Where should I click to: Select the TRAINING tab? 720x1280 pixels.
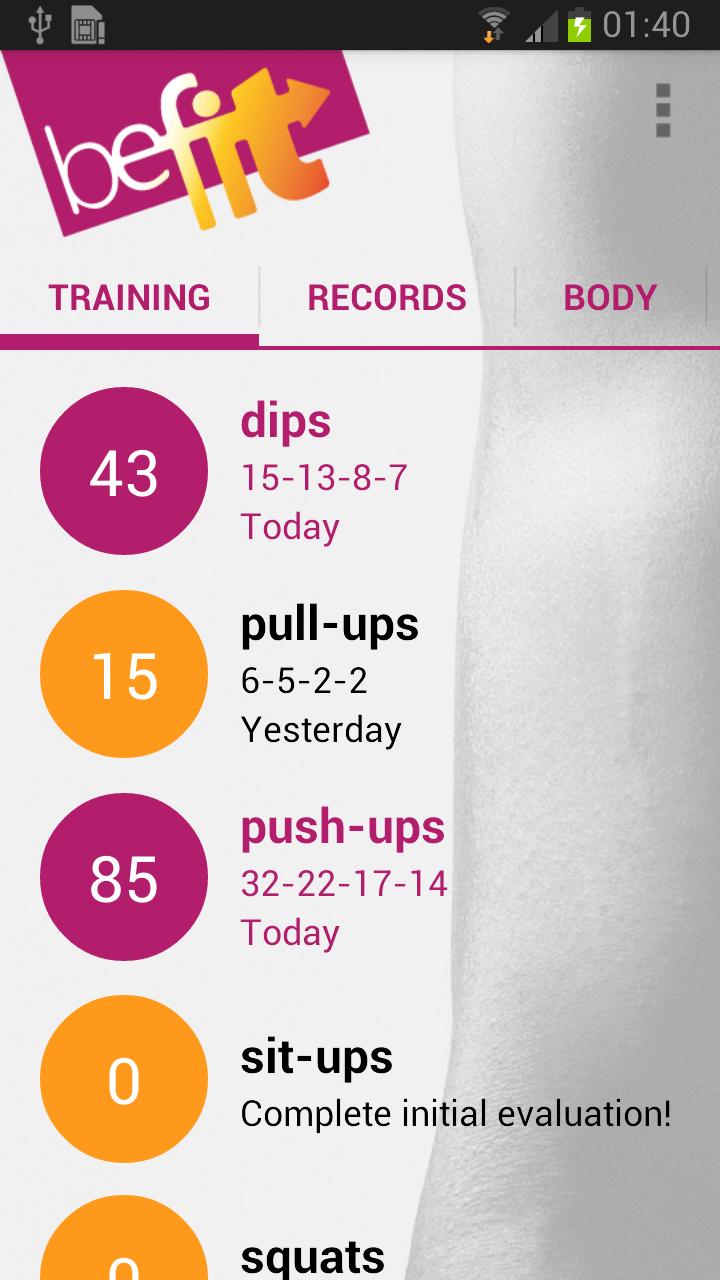point(129,297)
